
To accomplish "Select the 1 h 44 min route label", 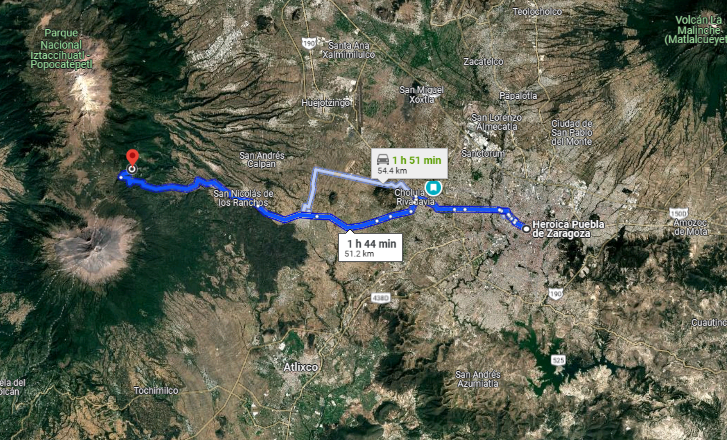I will coord(370,247).
